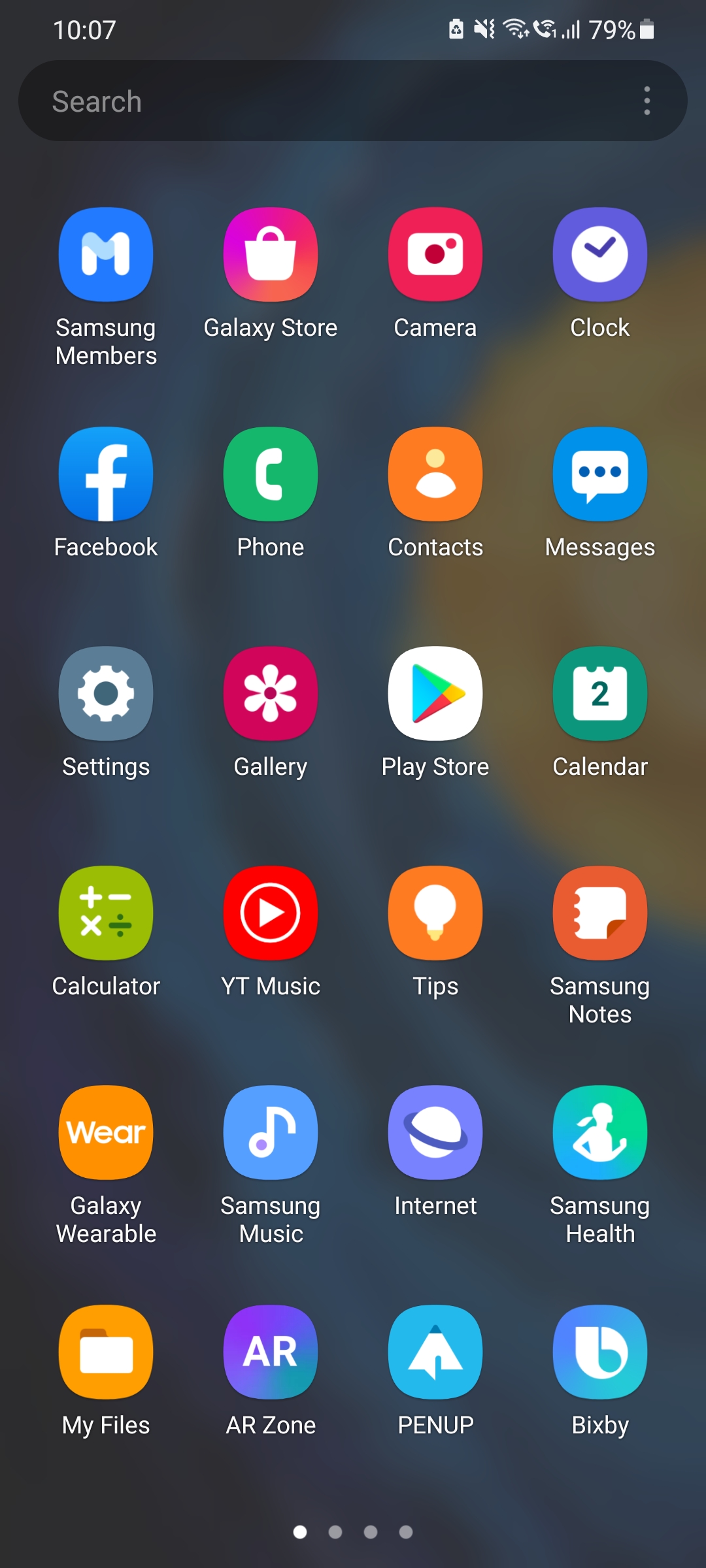706x1568 pixels.
Task: Open My Files
Action: [x=106, y=1352]
